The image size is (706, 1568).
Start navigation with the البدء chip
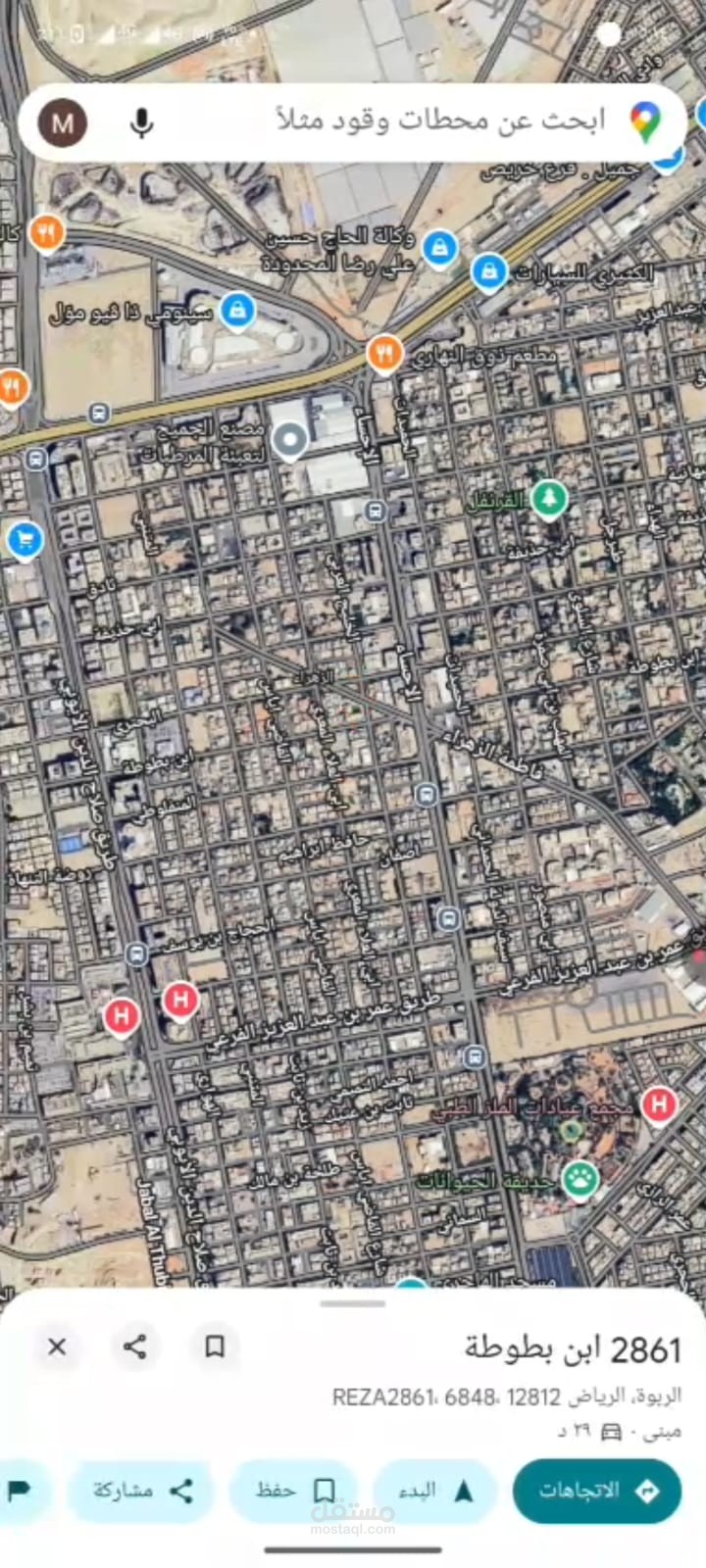(435, 1491)
